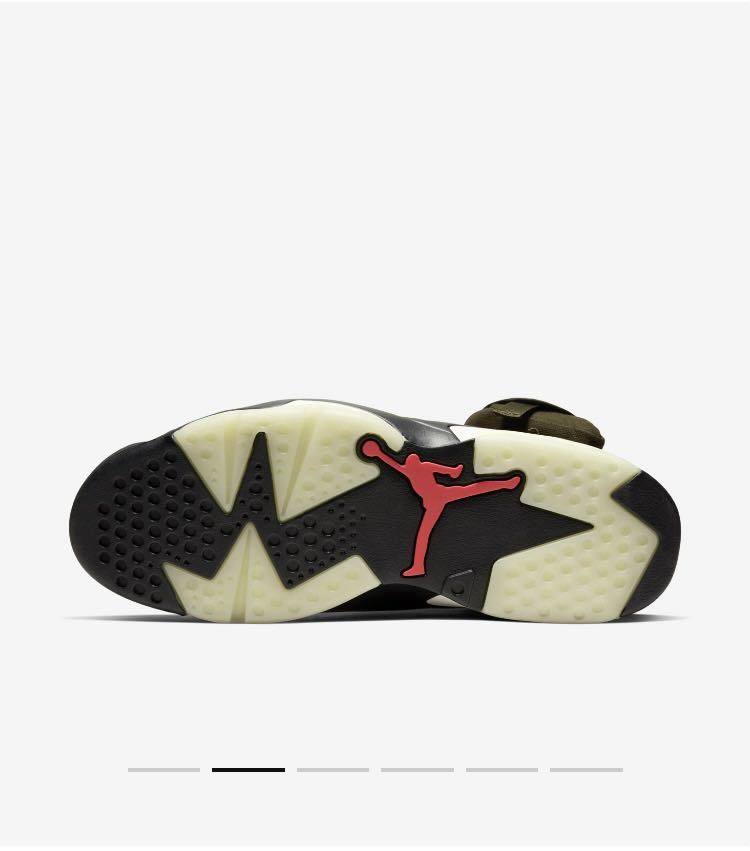Select the third gallery page indicator
This screenshot has width=750, height=851.
pos(333,769)
